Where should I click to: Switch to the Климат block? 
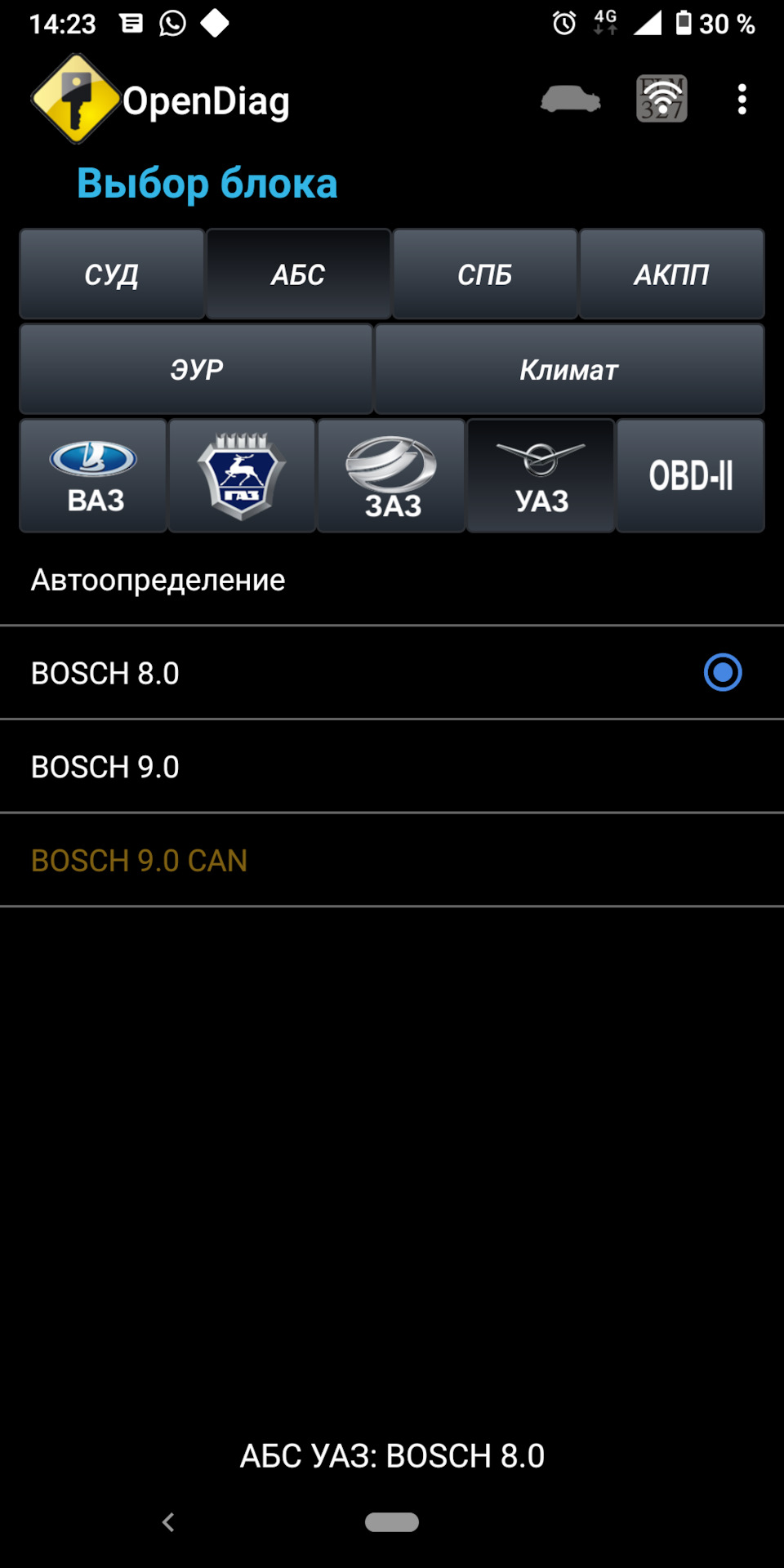pos(569,369)
